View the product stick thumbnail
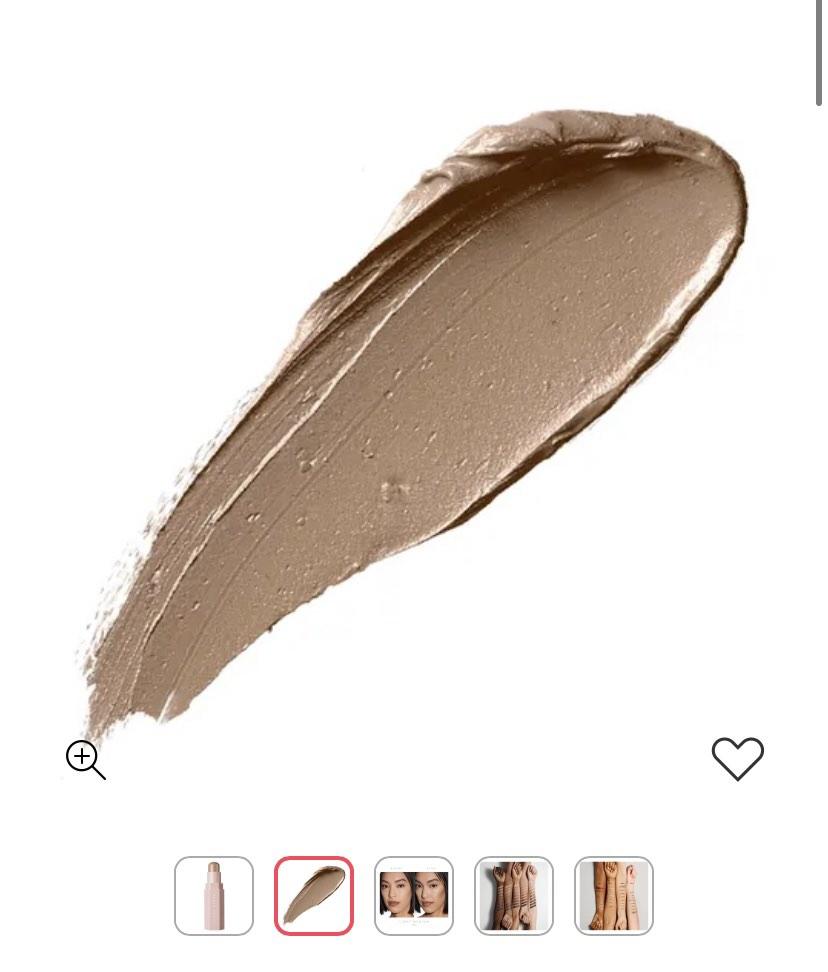Viewport: 828px width, 972px height. point(214,895)
